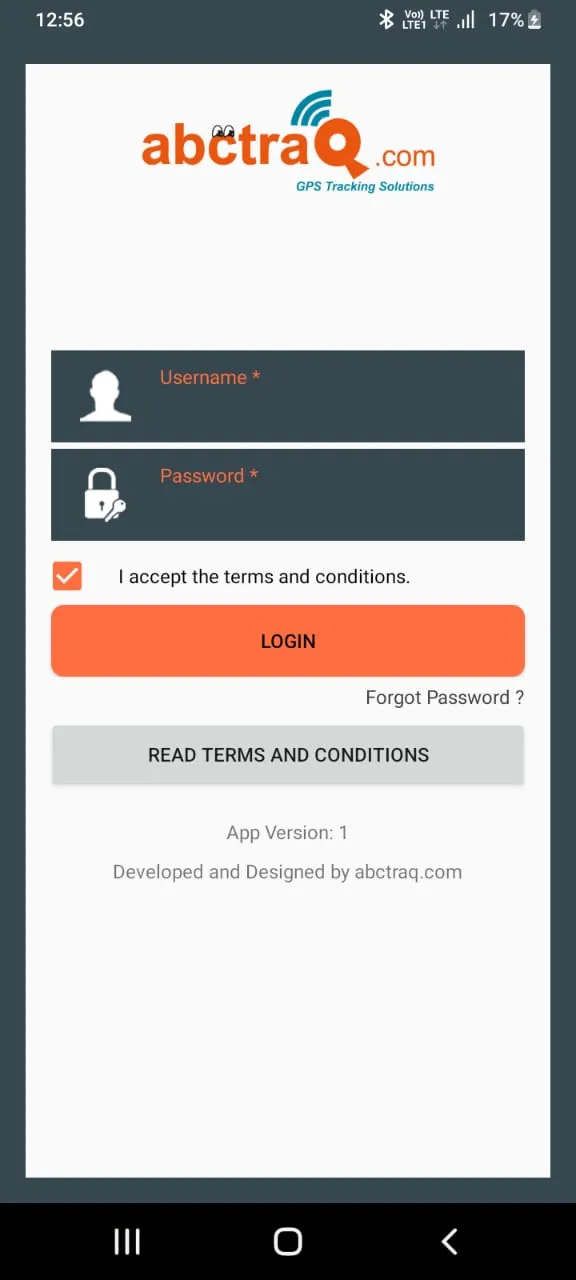Open Read Terms and Conditions
Screen dimensions: 576x1280
click(x=288, y=755)
